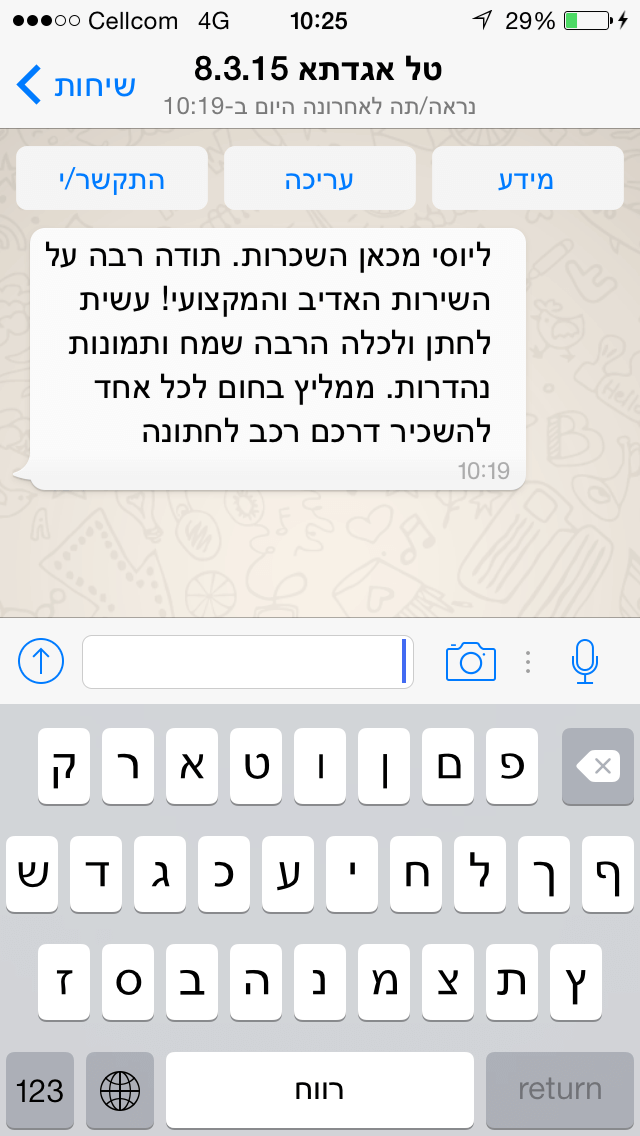Viewport: 640px width, 1136px height.
Task: Switch to the 123 numeric keyboard
Action: [x=40, y=1089]
